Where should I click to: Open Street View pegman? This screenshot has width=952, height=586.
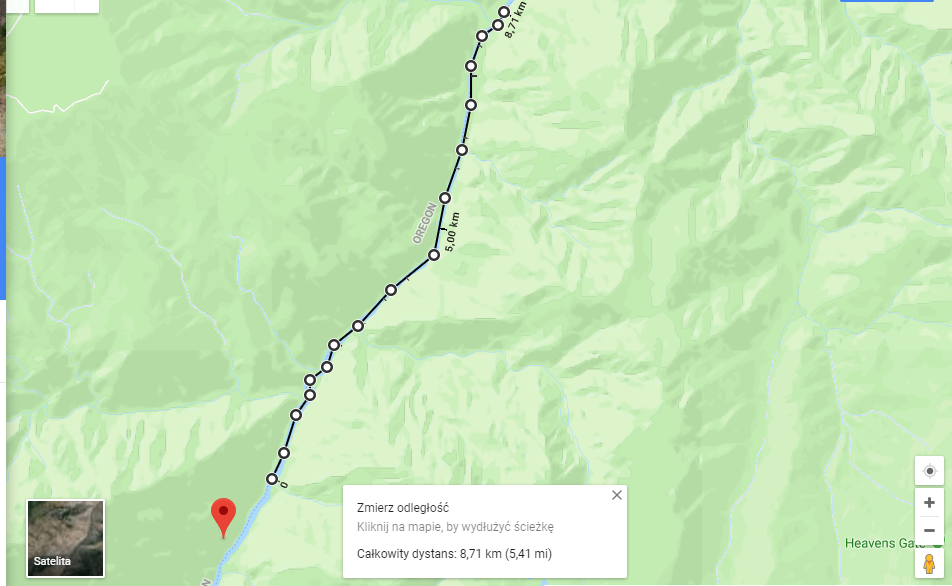[x=929, y=563]
